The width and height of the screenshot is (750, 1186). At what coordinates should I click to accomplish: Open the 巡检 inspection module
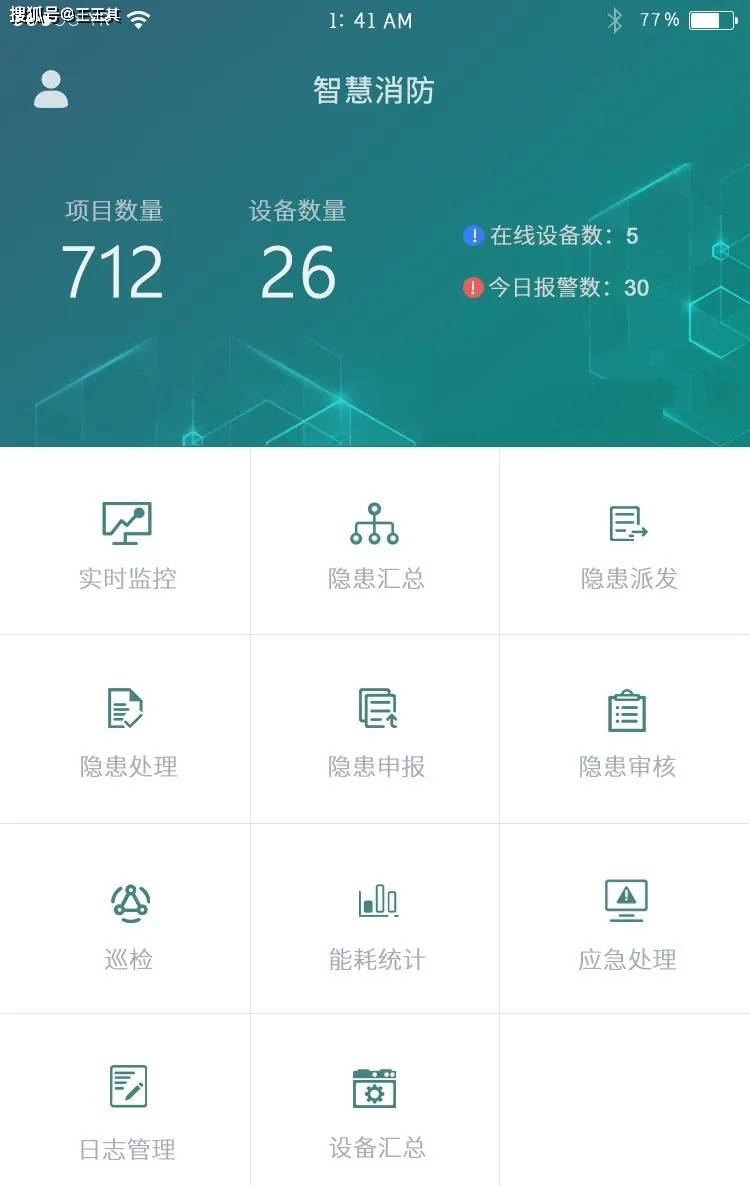pos(128,920)
